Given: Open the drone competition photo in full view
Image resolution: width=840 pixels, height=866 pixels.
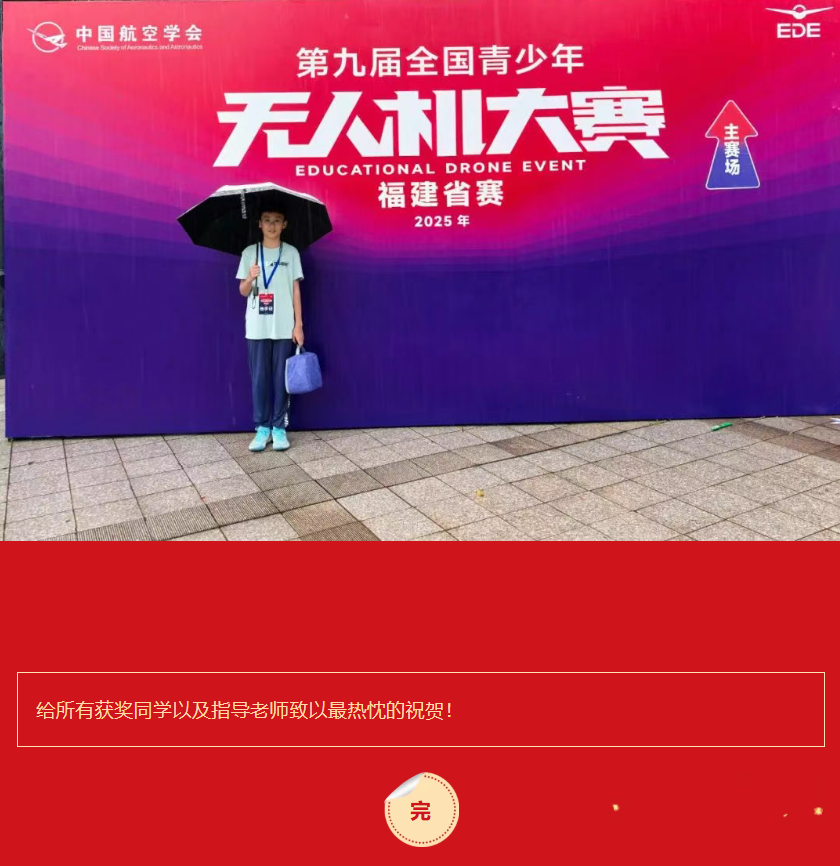Looking at the screenshot, I should (420, 270).
